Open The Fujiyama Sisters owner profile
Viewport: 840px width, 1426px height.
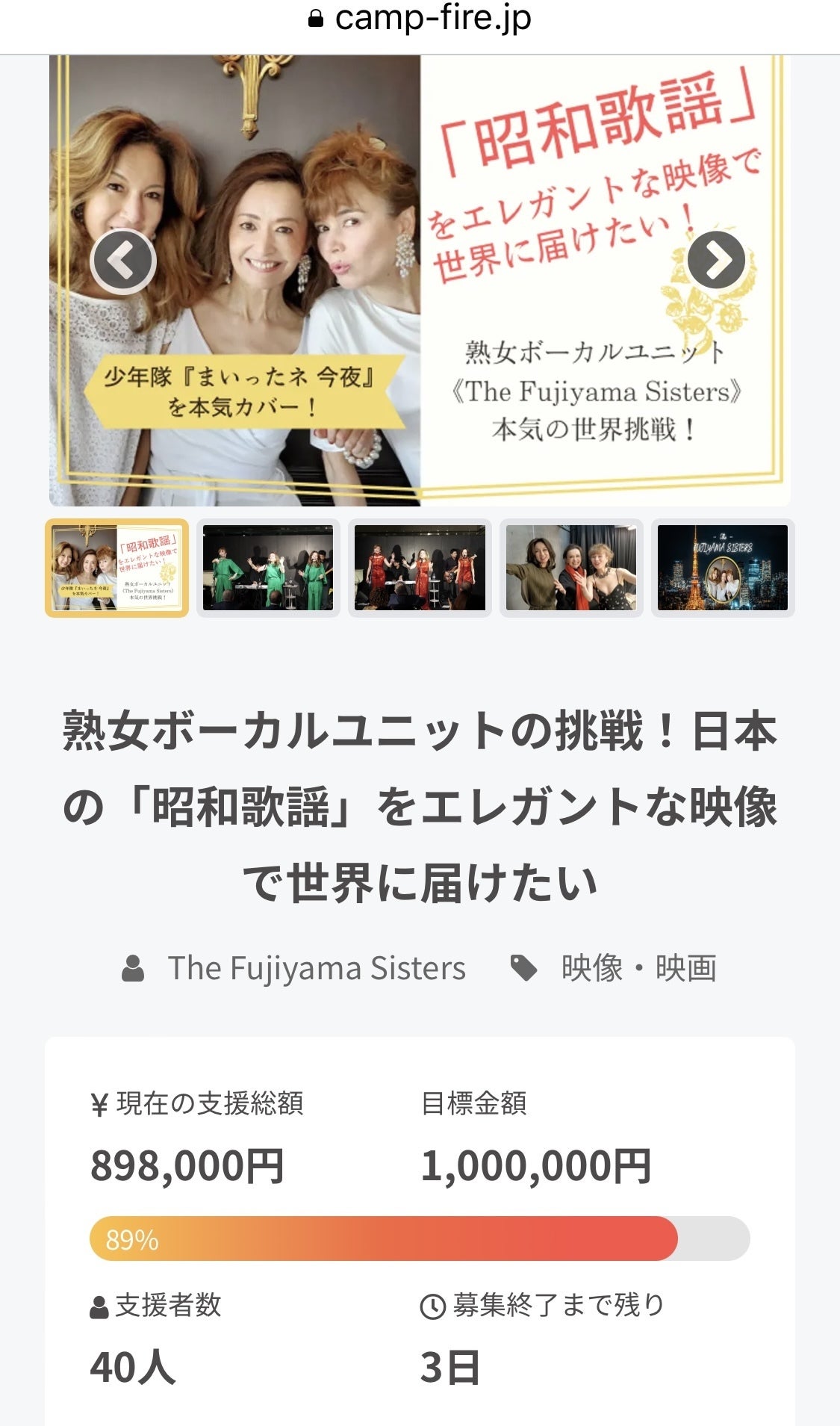pos(316,968)
